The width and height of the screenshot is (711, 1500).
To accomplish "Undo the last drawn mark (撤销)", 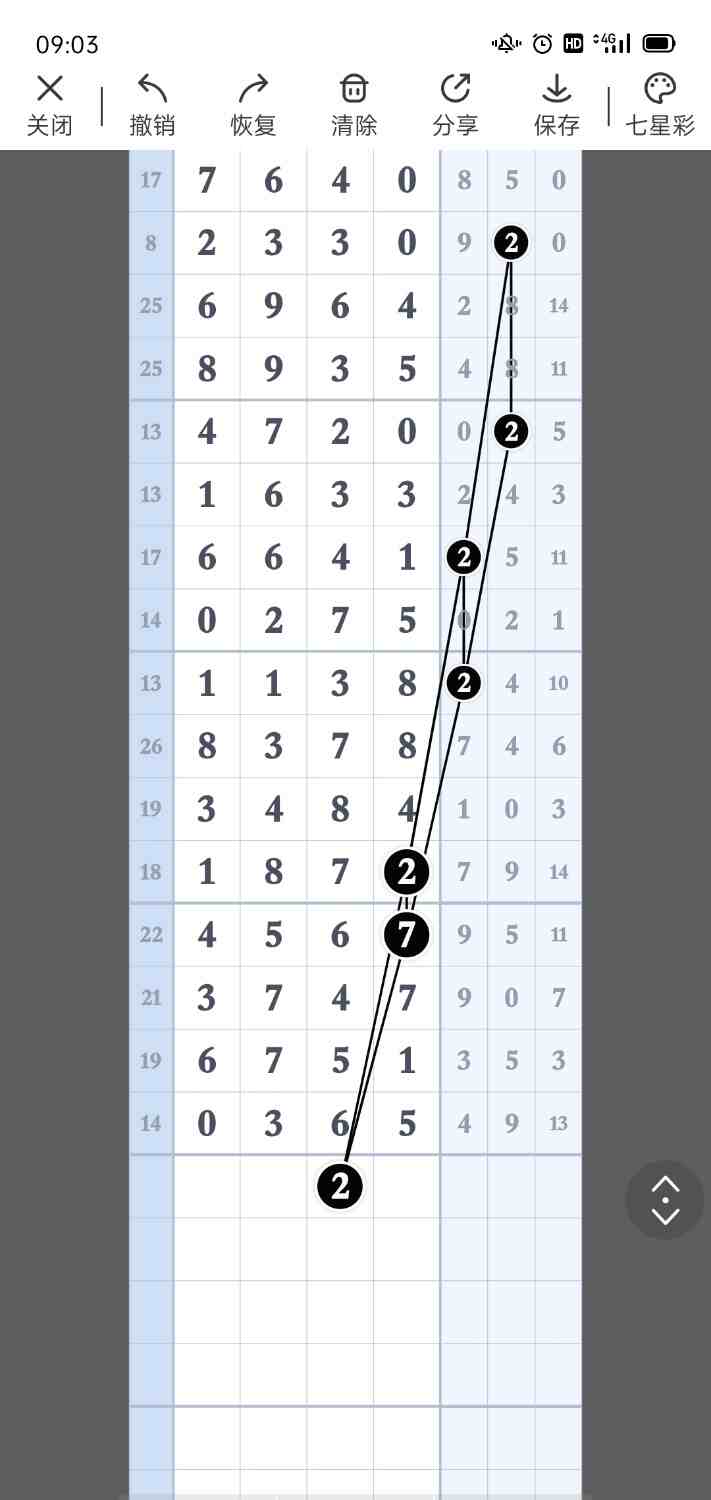I will 152,104.
